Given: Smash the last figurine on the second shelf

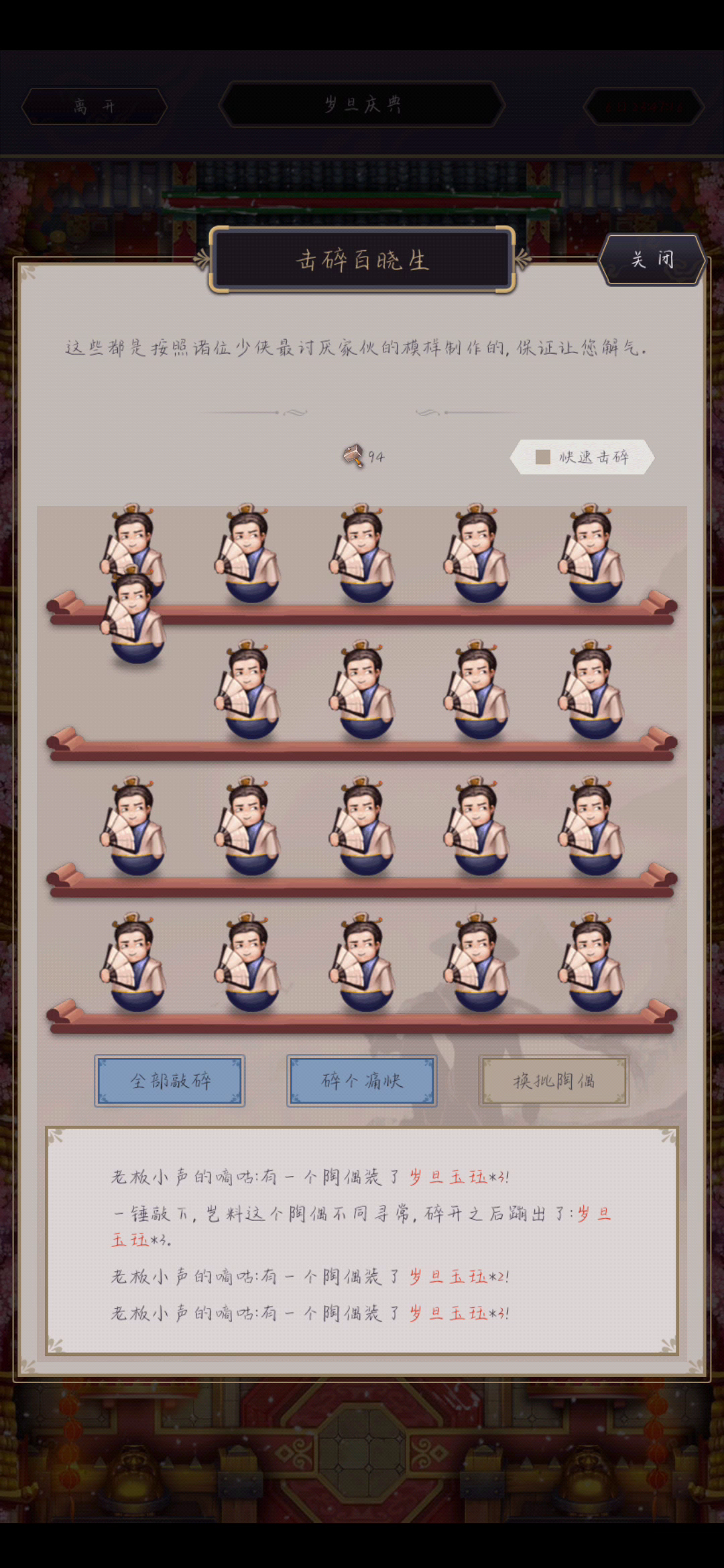Looking at the screenshot, I should (x=593, y=692).
